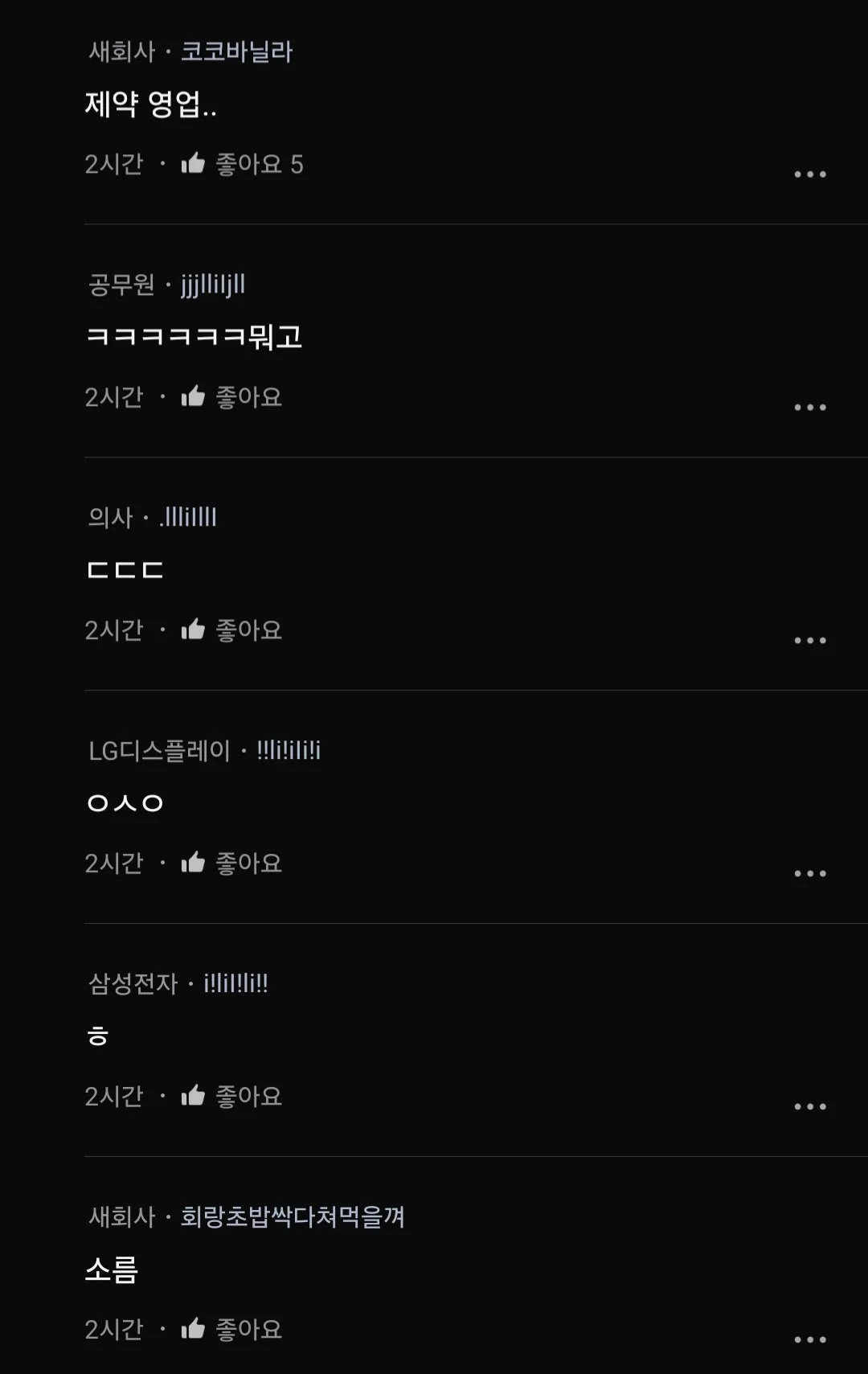Screen dimensions: 868x1374
Task: Open more options on 코코바닐라's comment
Action: tap(809, 174)
